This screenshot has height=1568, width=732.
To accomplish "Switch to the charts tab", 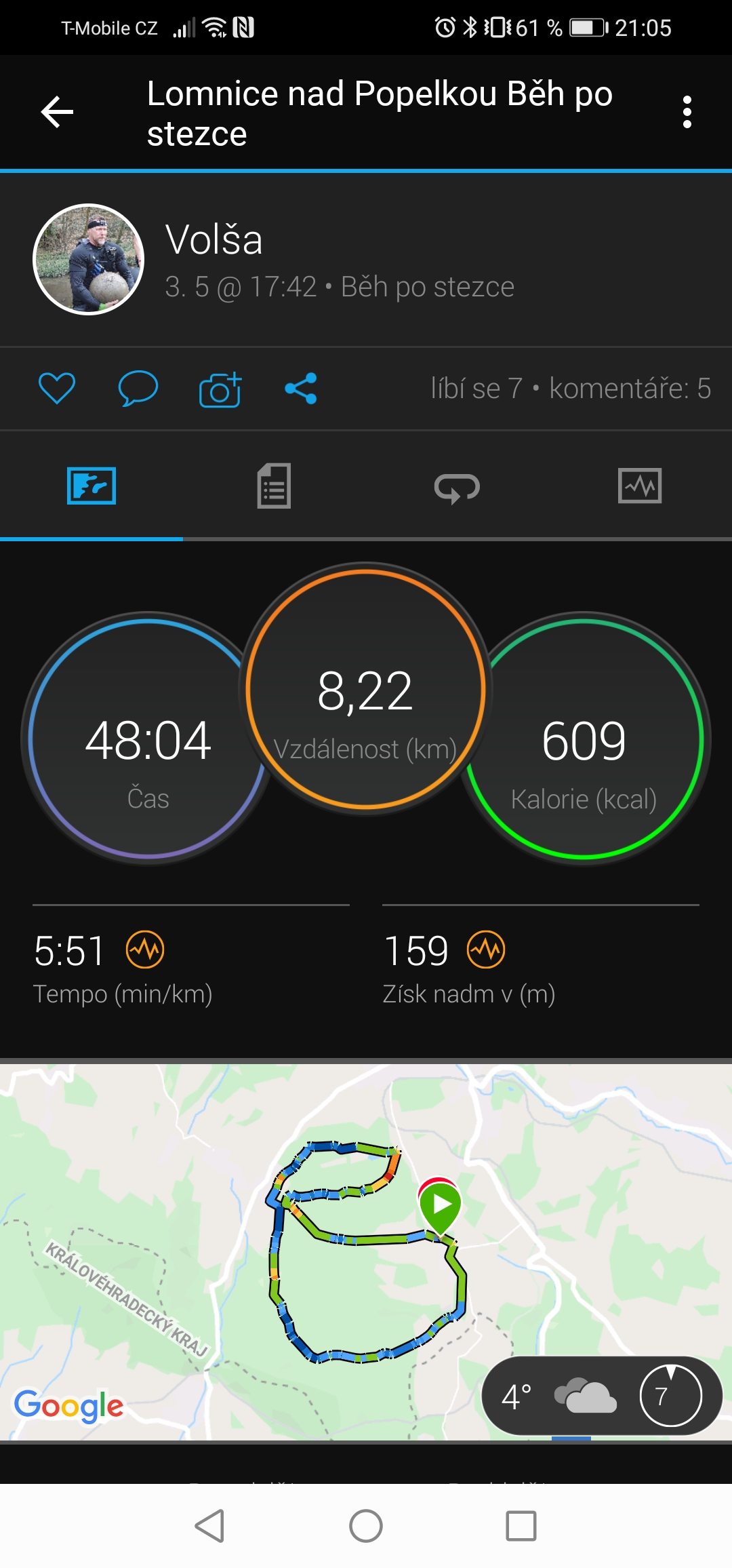I will pyautogui.click(x=640, y=486).
